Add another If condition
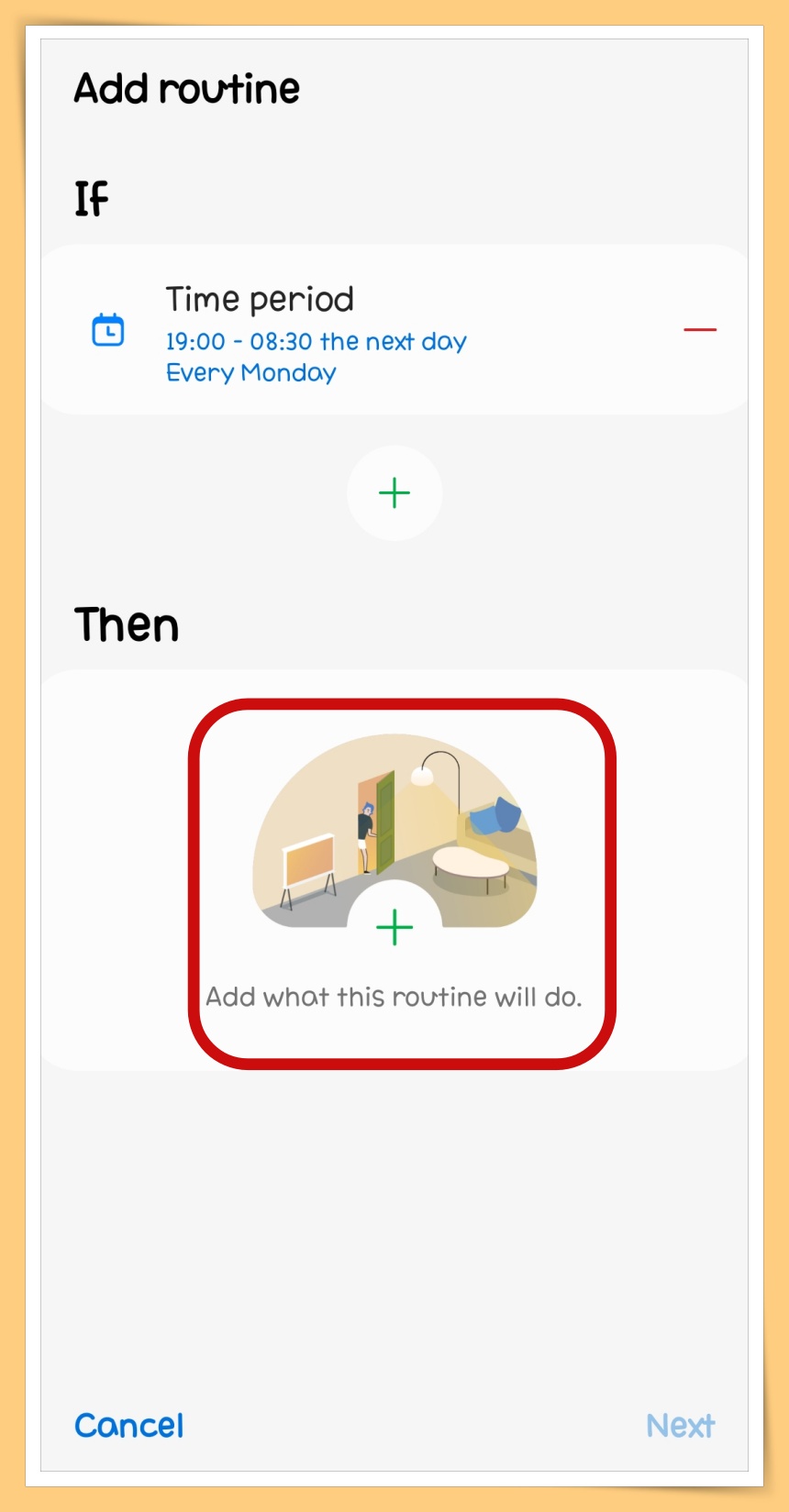 pyautogui.click(x=394, y=493)
